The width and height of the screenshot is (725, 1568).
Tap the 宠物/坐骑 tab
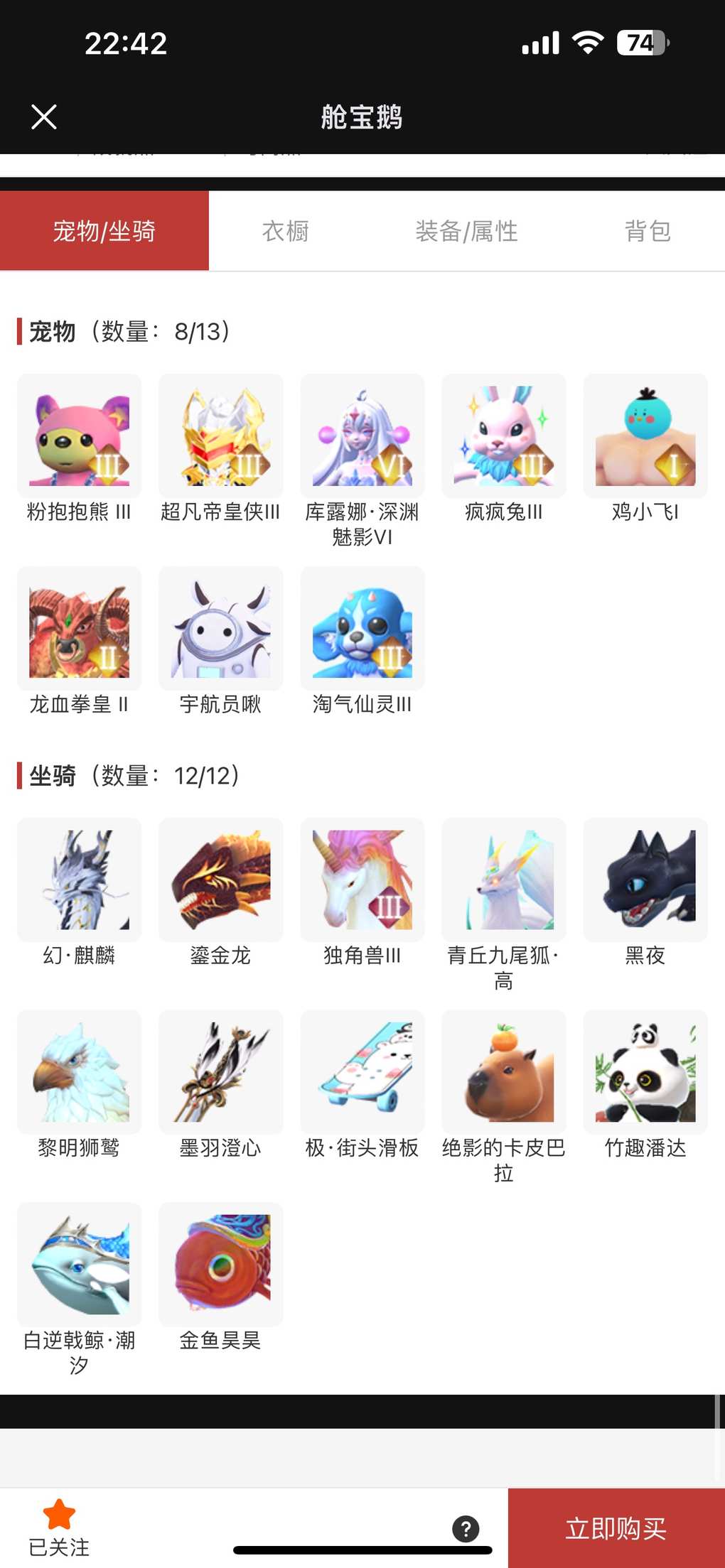[104, 231]
